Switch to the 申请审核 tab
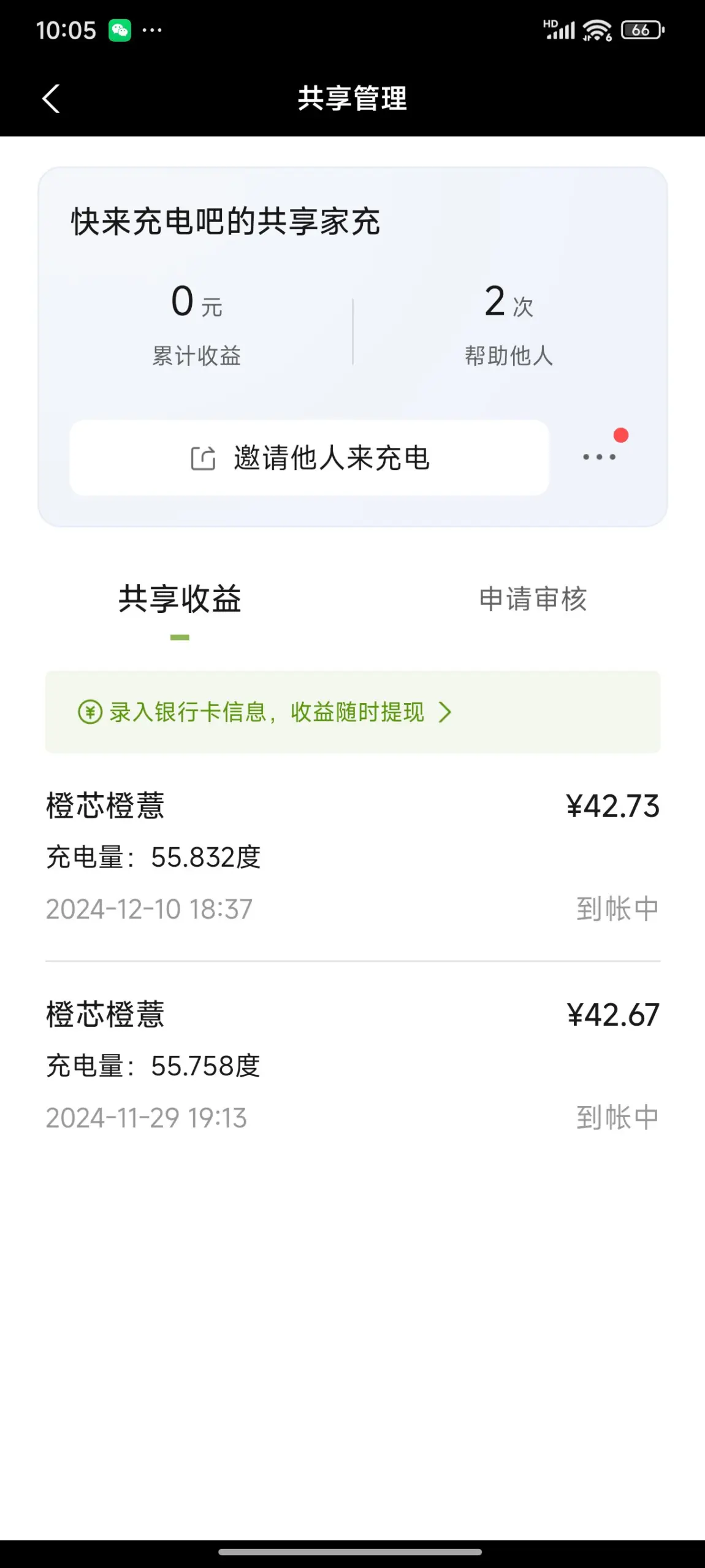Screen dimensions: 705x1568 coord(533,599)
